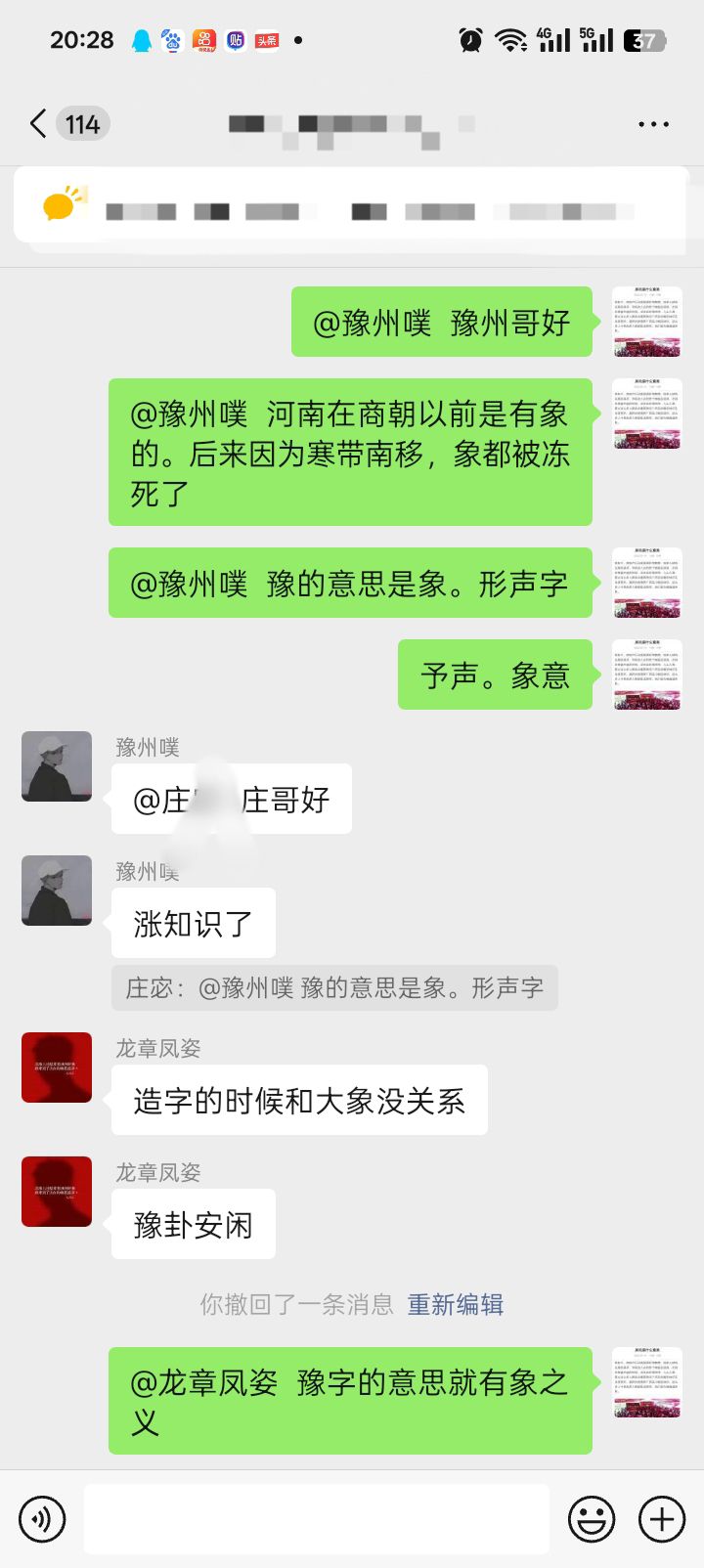View 豫州噗's avatar beside 涨知识了
This screenshot has width=704, height=1568.
(57, 891)
